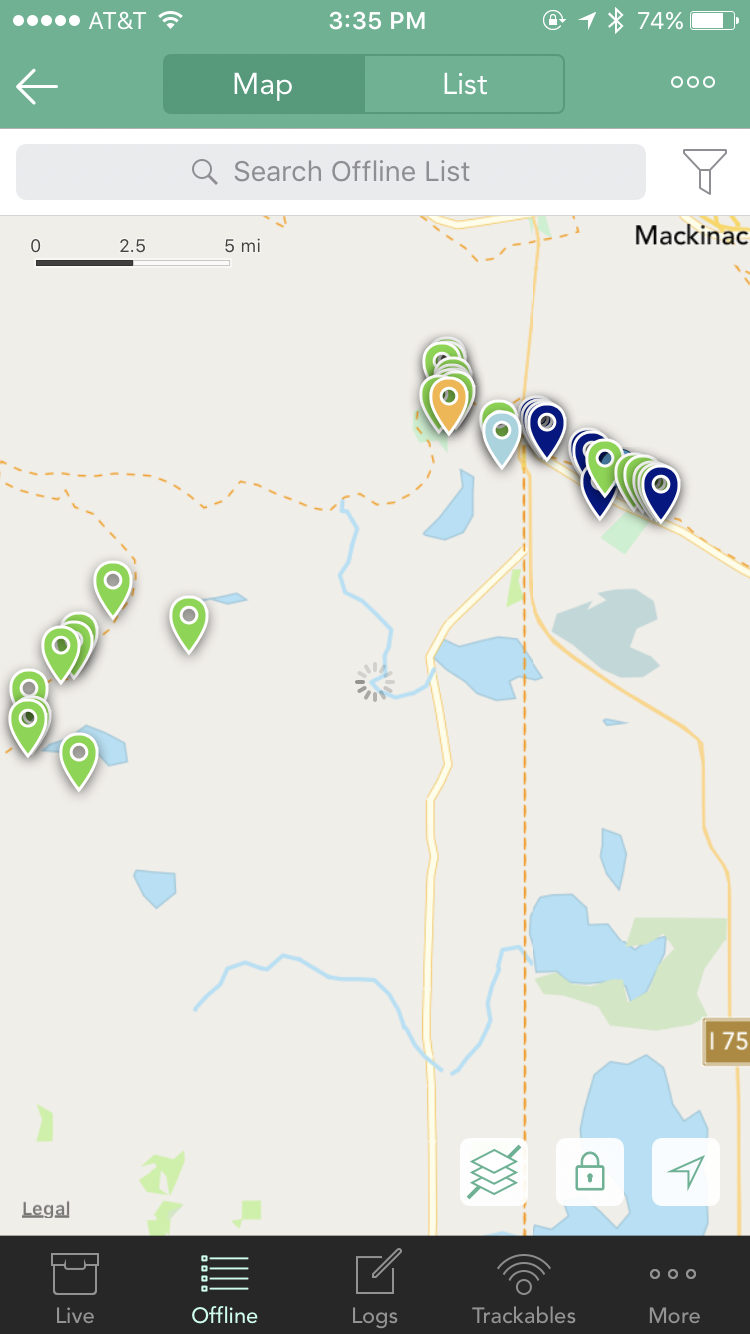Change map layers with the layers button
This screenshot has height=1334, width=750.
(x=494, y=1171)
